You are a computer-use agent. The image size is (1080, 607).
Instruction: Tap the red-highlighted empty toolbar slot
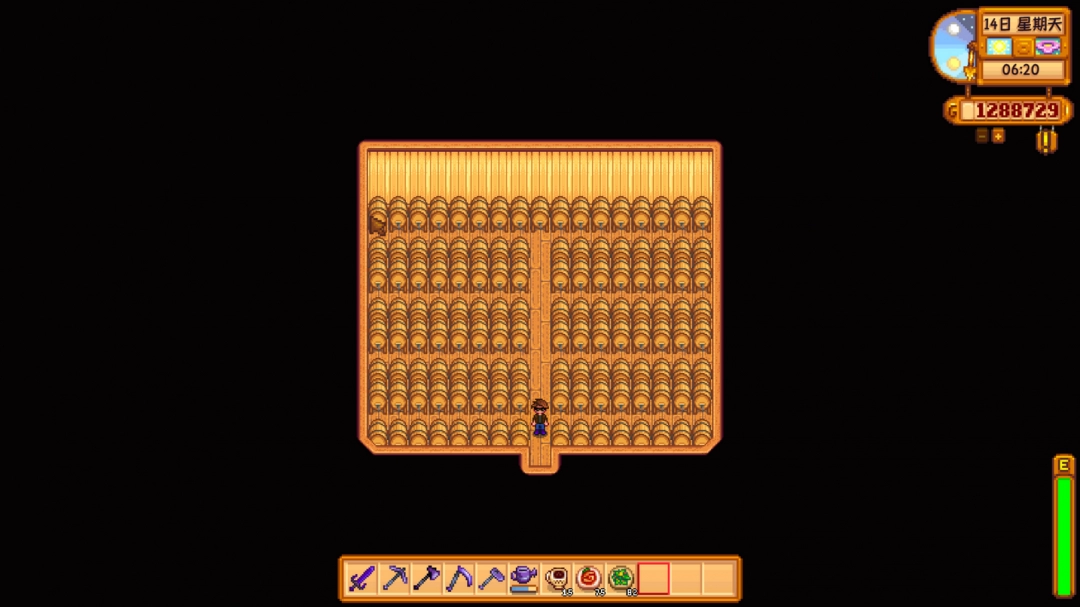[653, 578]
